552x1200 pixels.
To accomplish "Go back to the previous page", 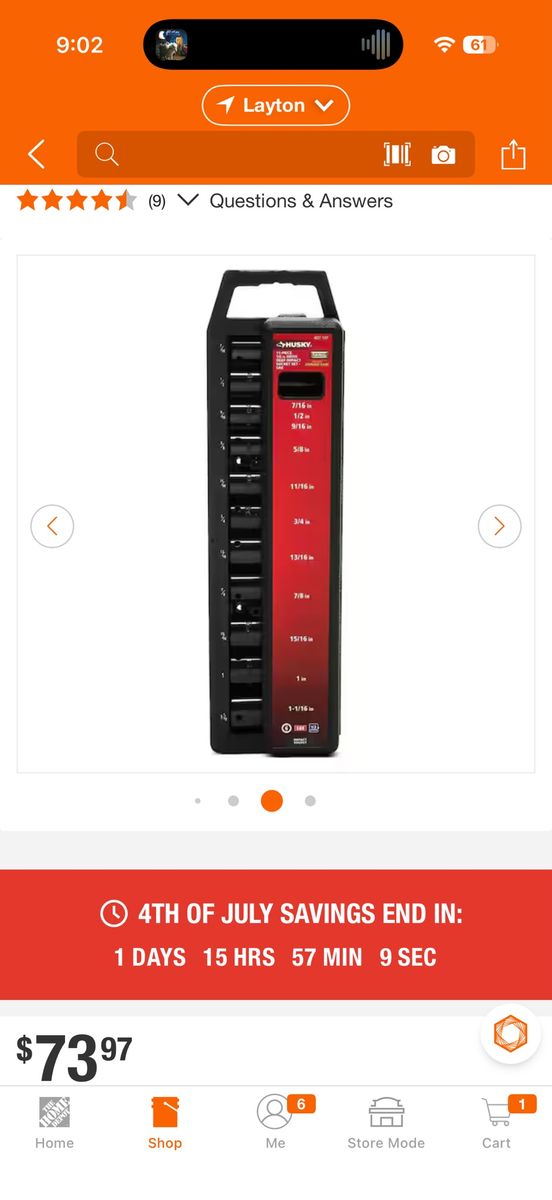I will pyautogui.click(x=37, y=154).
